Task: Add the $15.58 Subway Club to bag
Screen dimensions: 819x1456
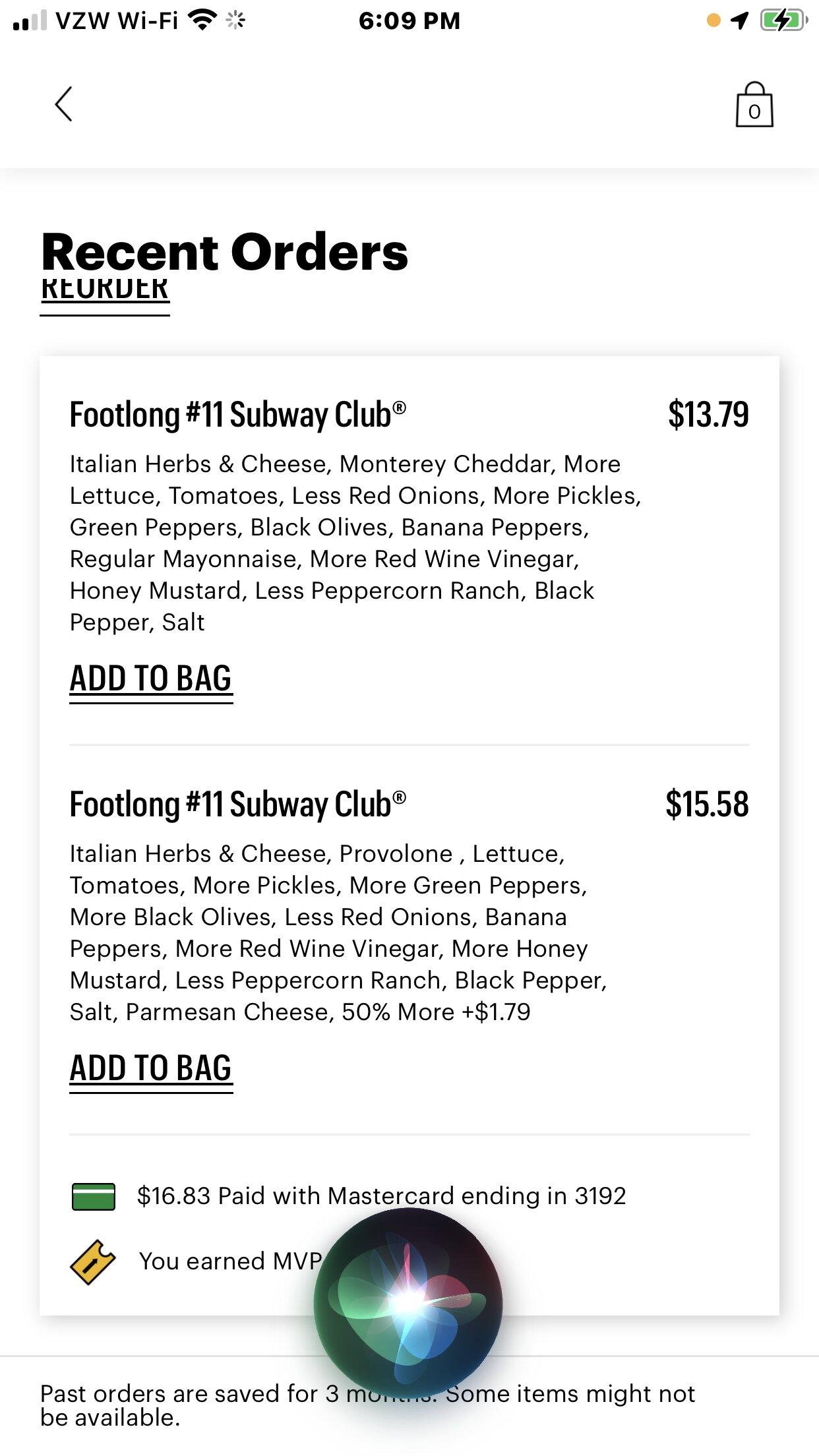Action: point(152,1067)
